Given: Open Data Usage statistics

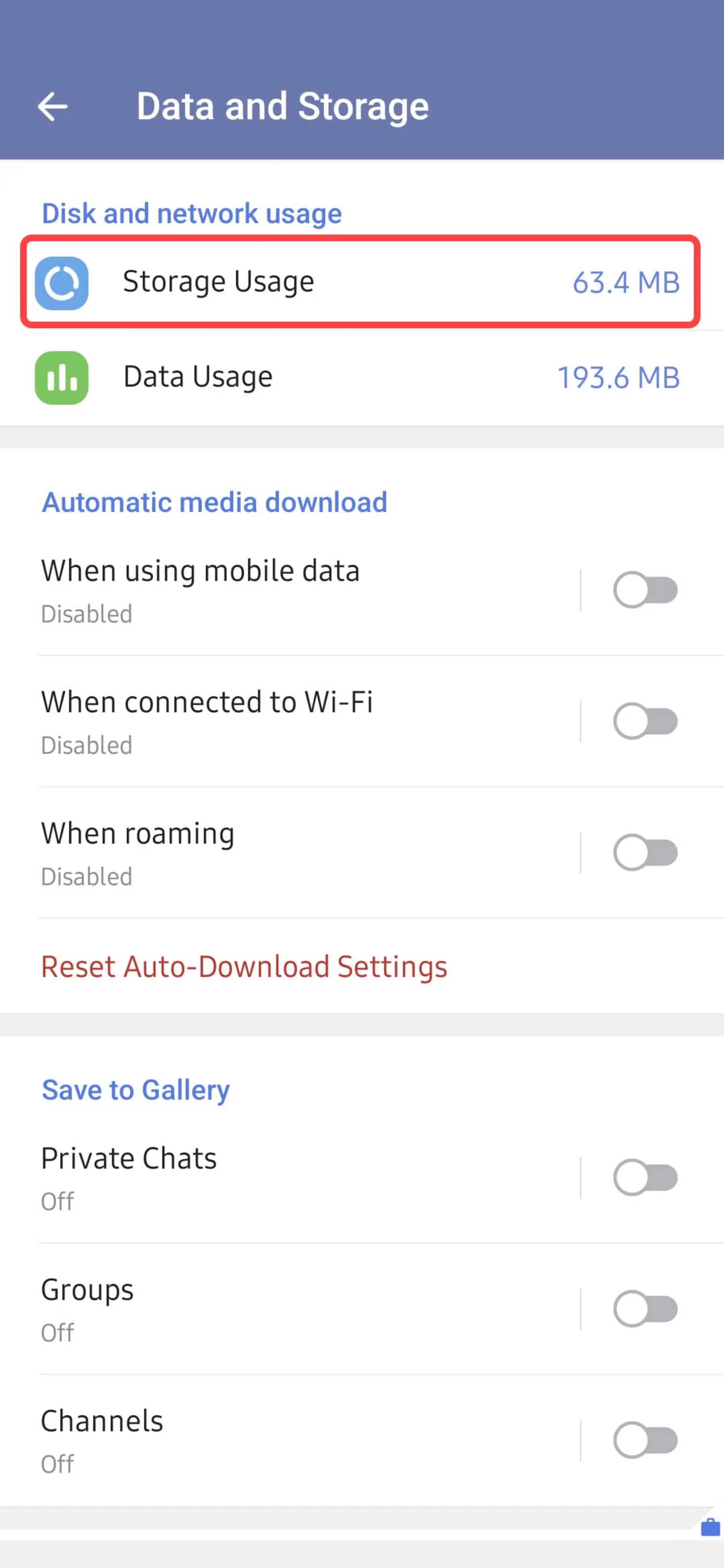Looking at the screenshot, I should click(x=362, y=377).
